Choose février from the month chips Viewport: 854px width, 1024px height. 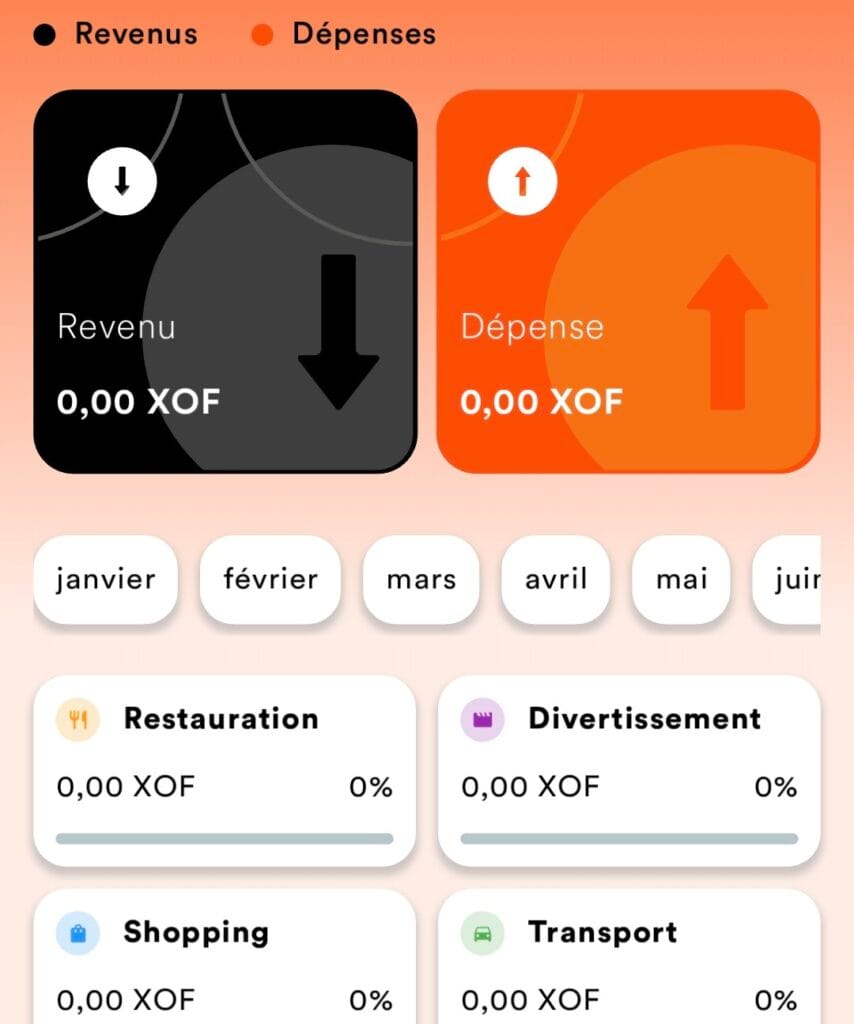270,580
